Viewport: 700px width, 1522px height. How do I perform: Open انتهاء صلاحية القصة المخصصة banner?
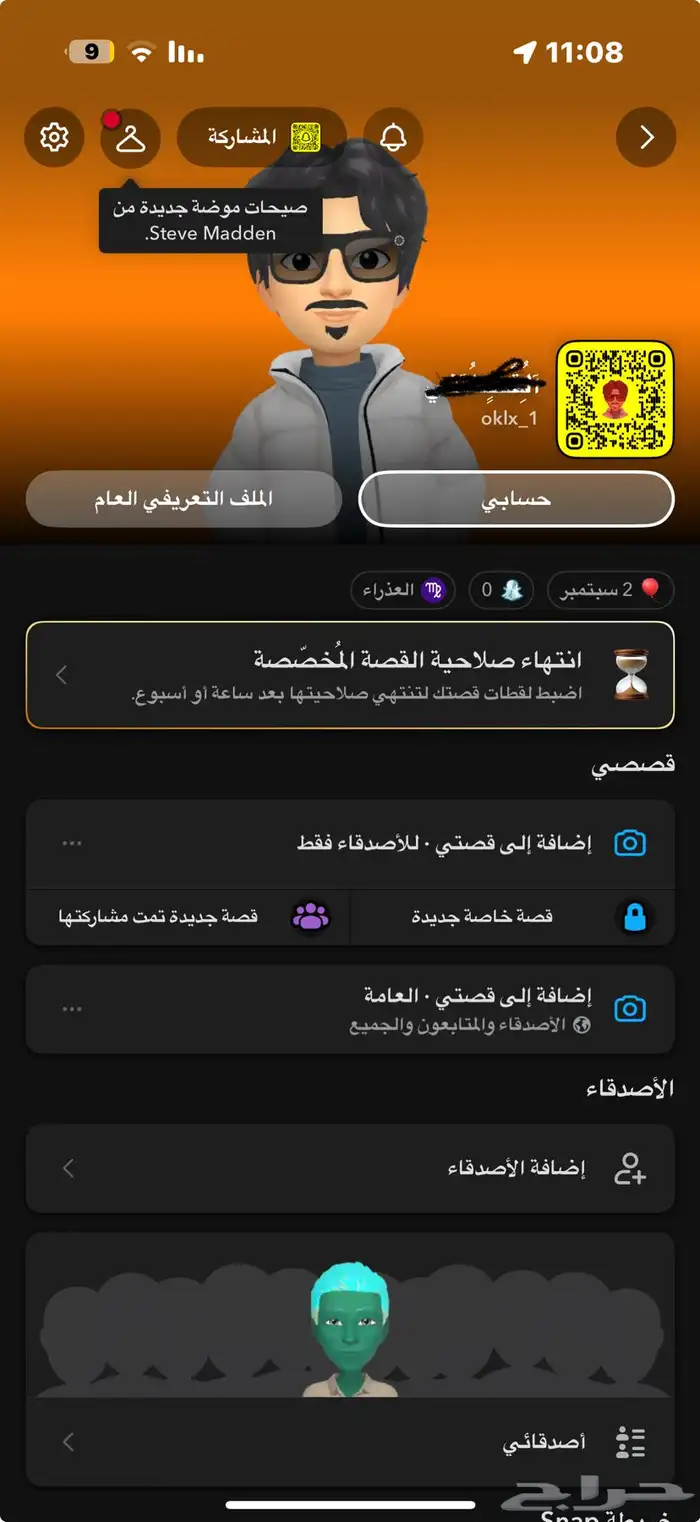(350, 675)
